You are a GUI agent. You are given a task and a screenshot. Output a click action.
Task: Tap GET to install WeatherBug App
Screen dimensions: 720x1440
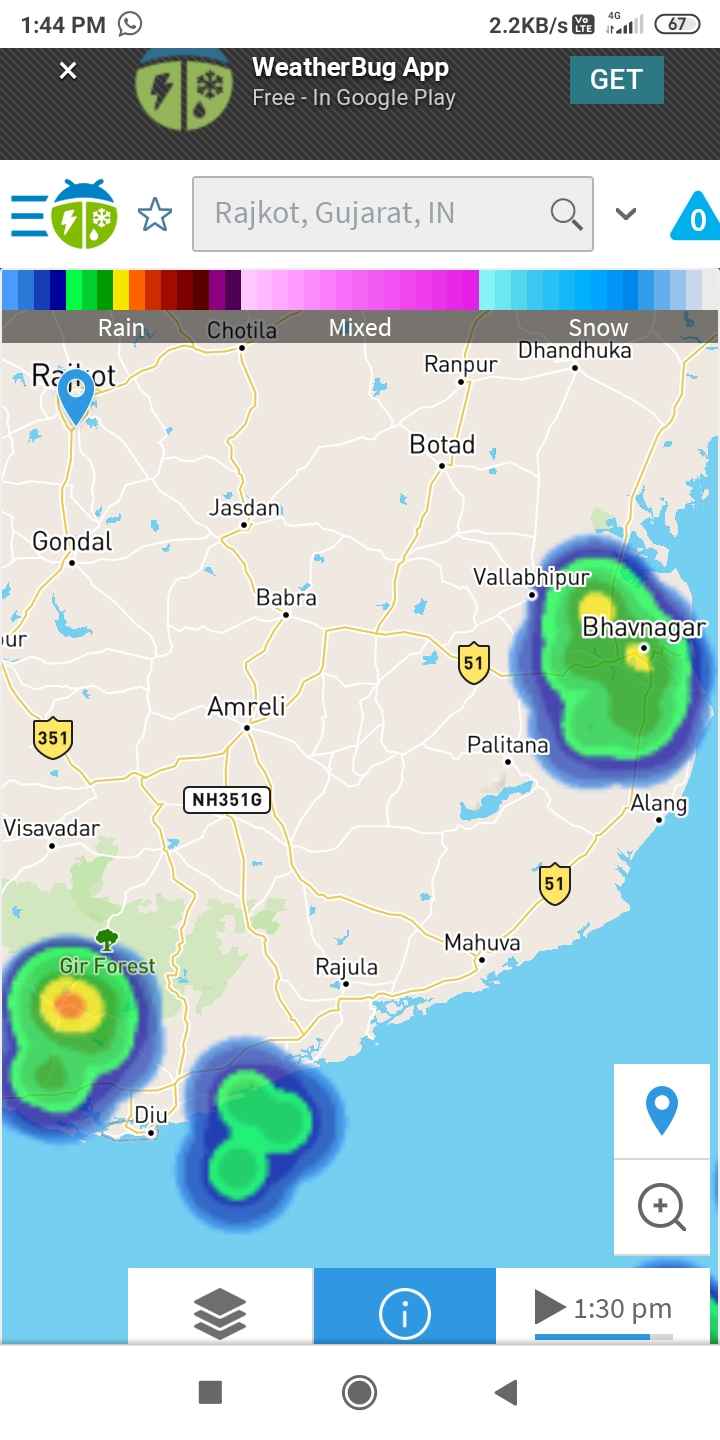coord(616,80)
